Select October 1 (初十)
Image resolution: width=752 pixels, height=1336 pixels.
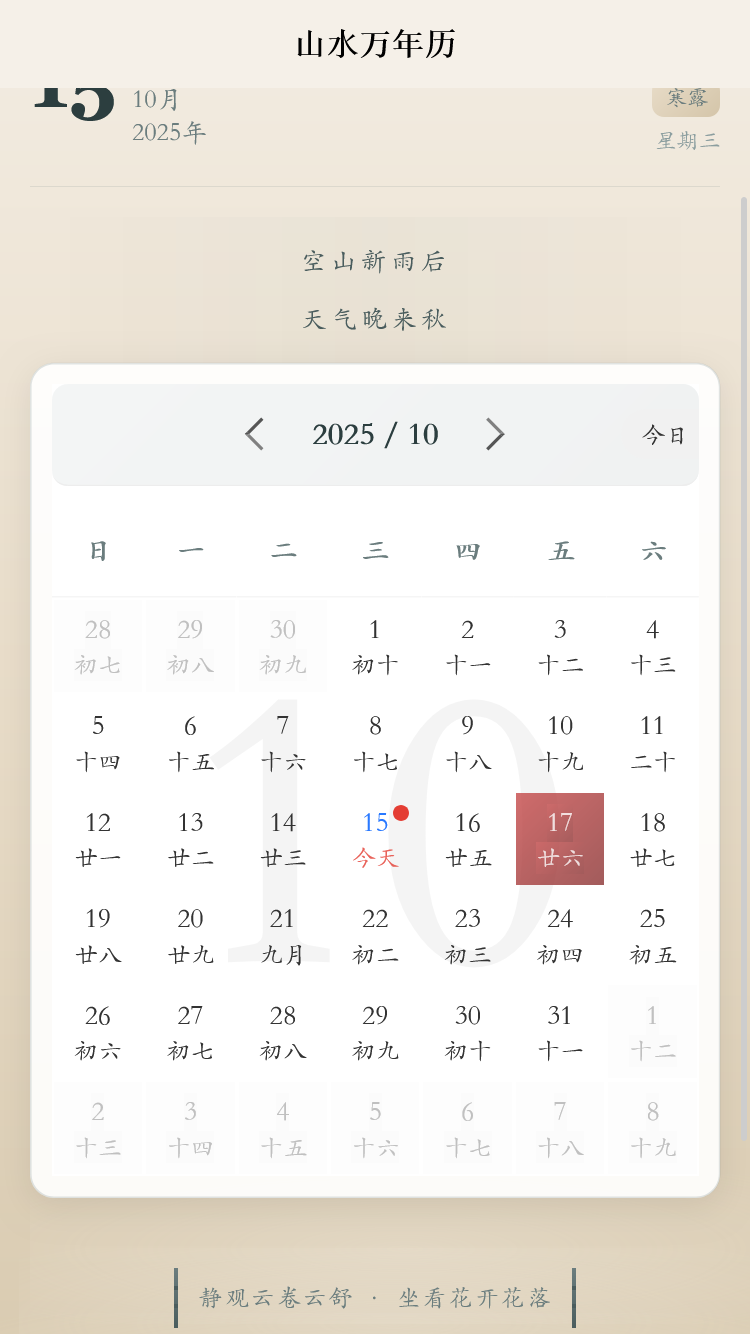pos(374,645)
